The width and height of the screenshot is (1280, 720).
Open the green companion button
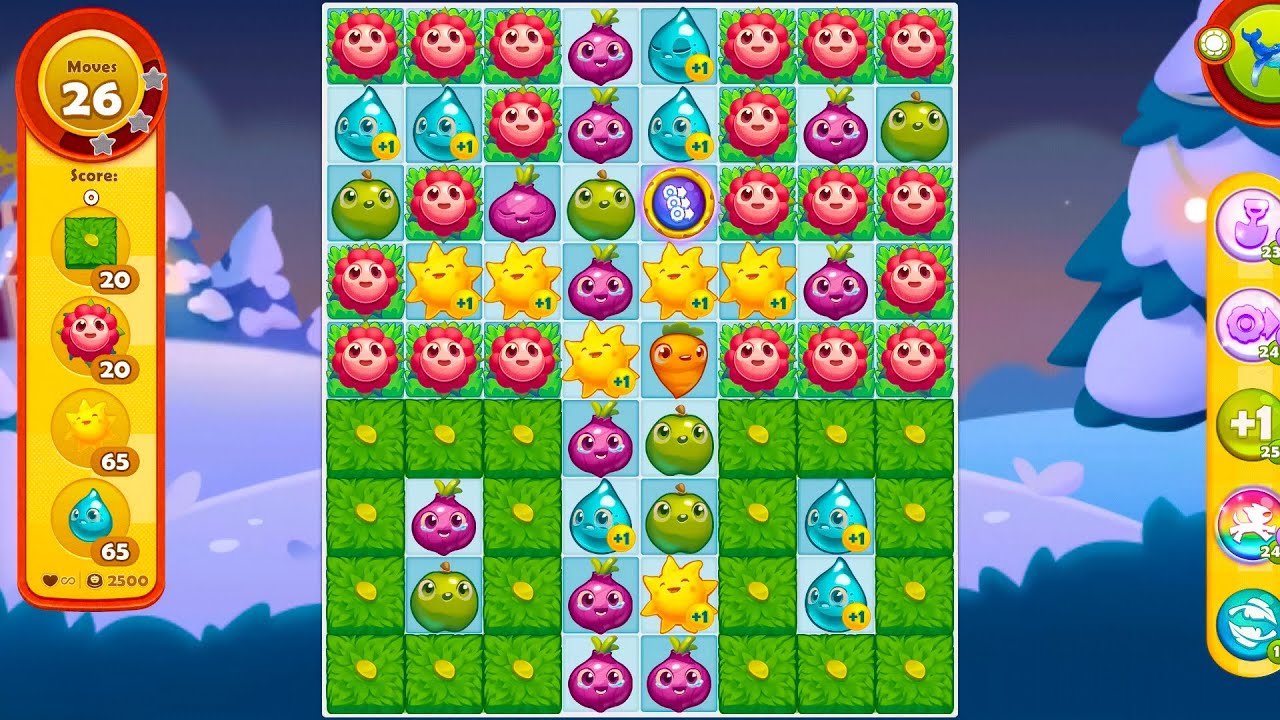click(x=1249, y=48)
